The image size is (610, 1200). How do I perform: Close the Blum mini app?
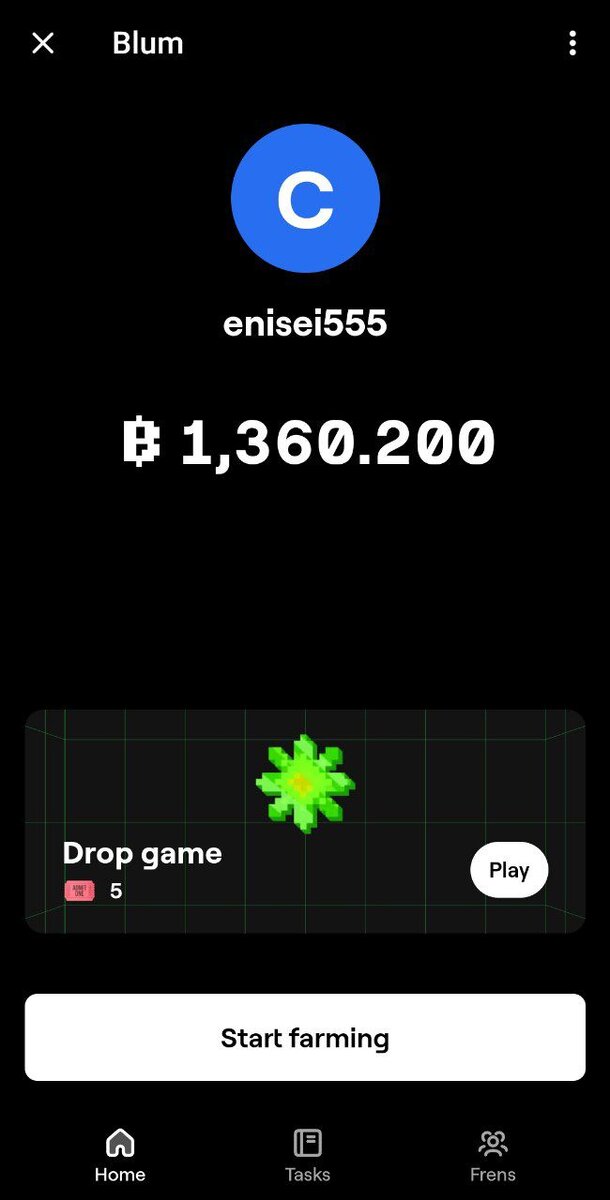43,43
